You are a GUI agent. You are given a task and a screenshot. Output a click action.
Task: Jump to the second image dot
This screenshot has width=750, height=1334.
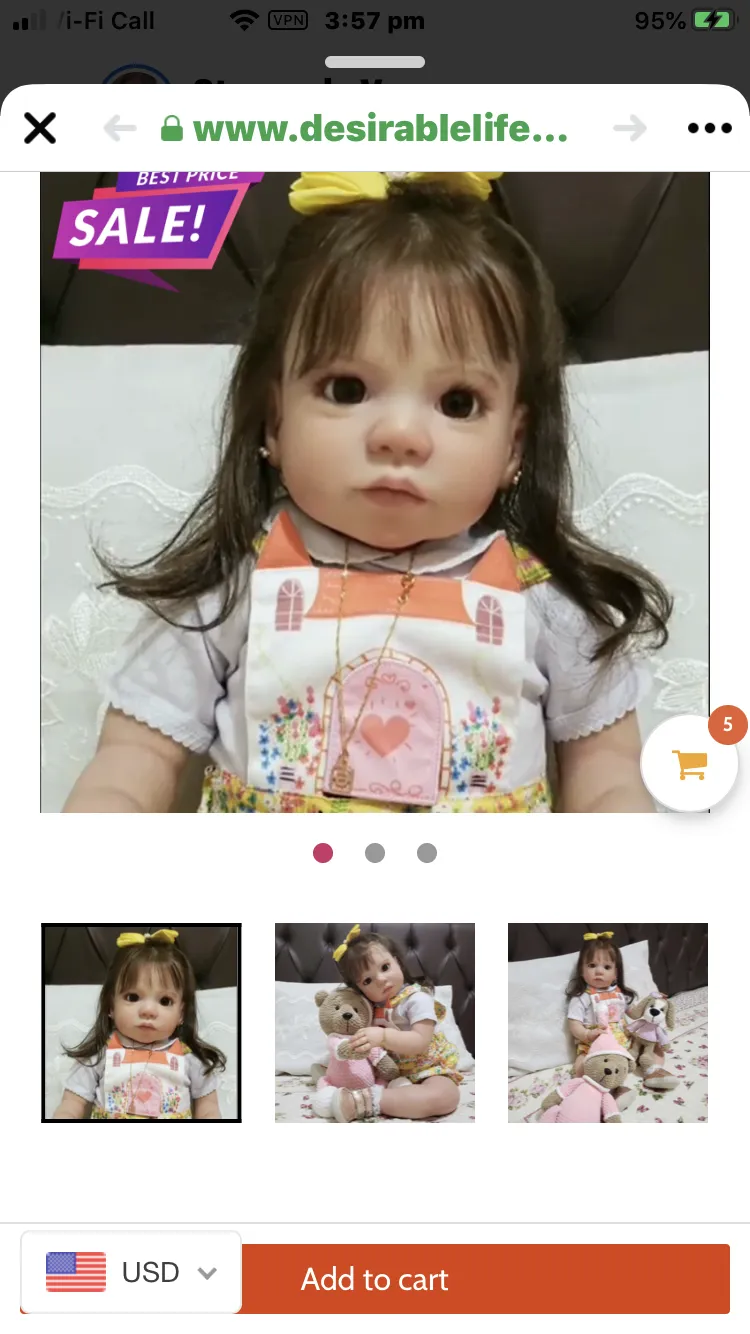[x=375, y=853]
